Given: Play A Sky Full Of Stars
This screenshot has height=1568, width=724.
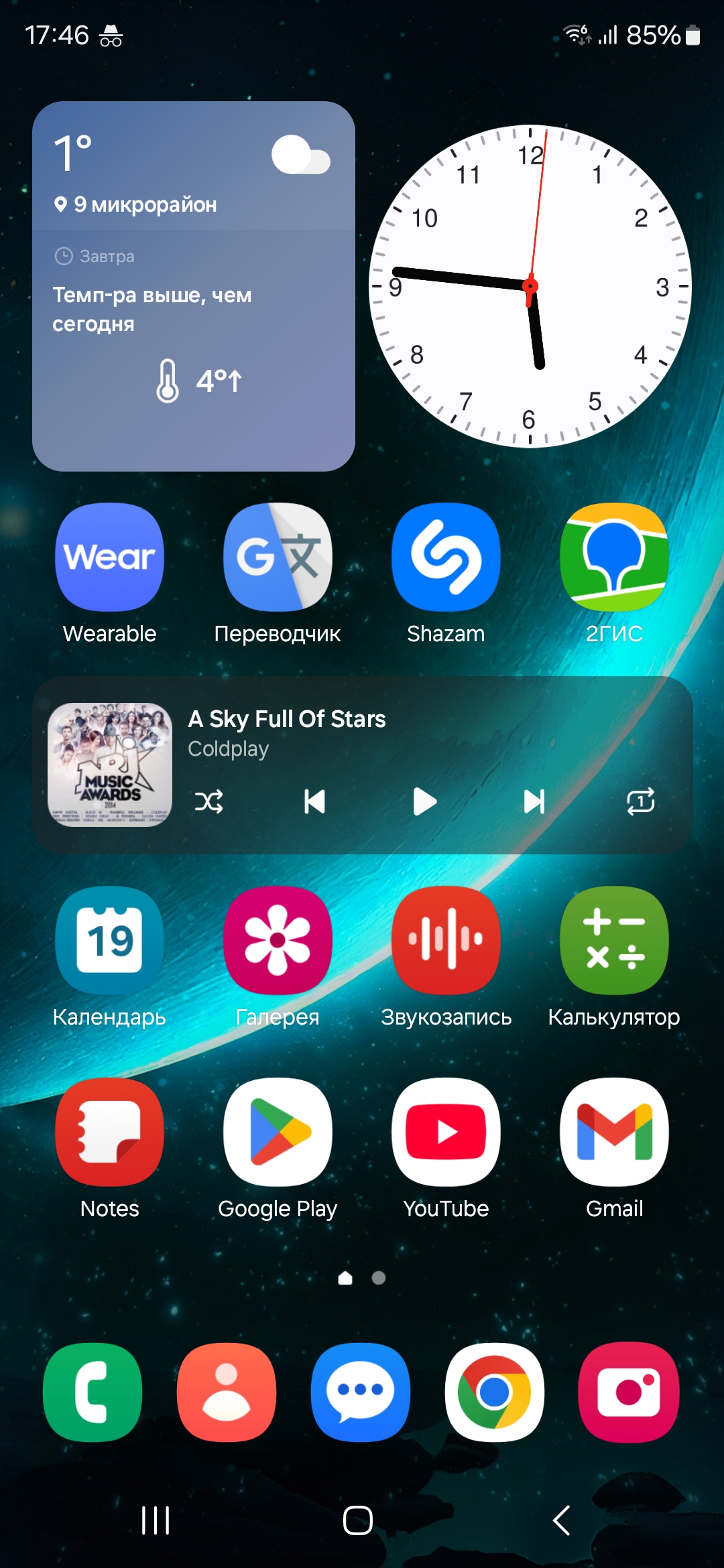Looking at the screenshot, I should tap(425, 801).
